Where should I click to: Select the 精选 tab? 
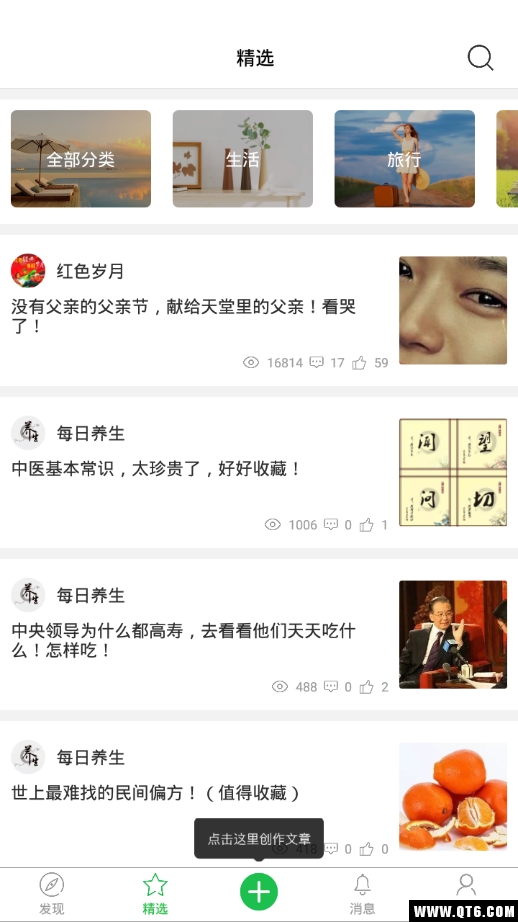(155, 894)
